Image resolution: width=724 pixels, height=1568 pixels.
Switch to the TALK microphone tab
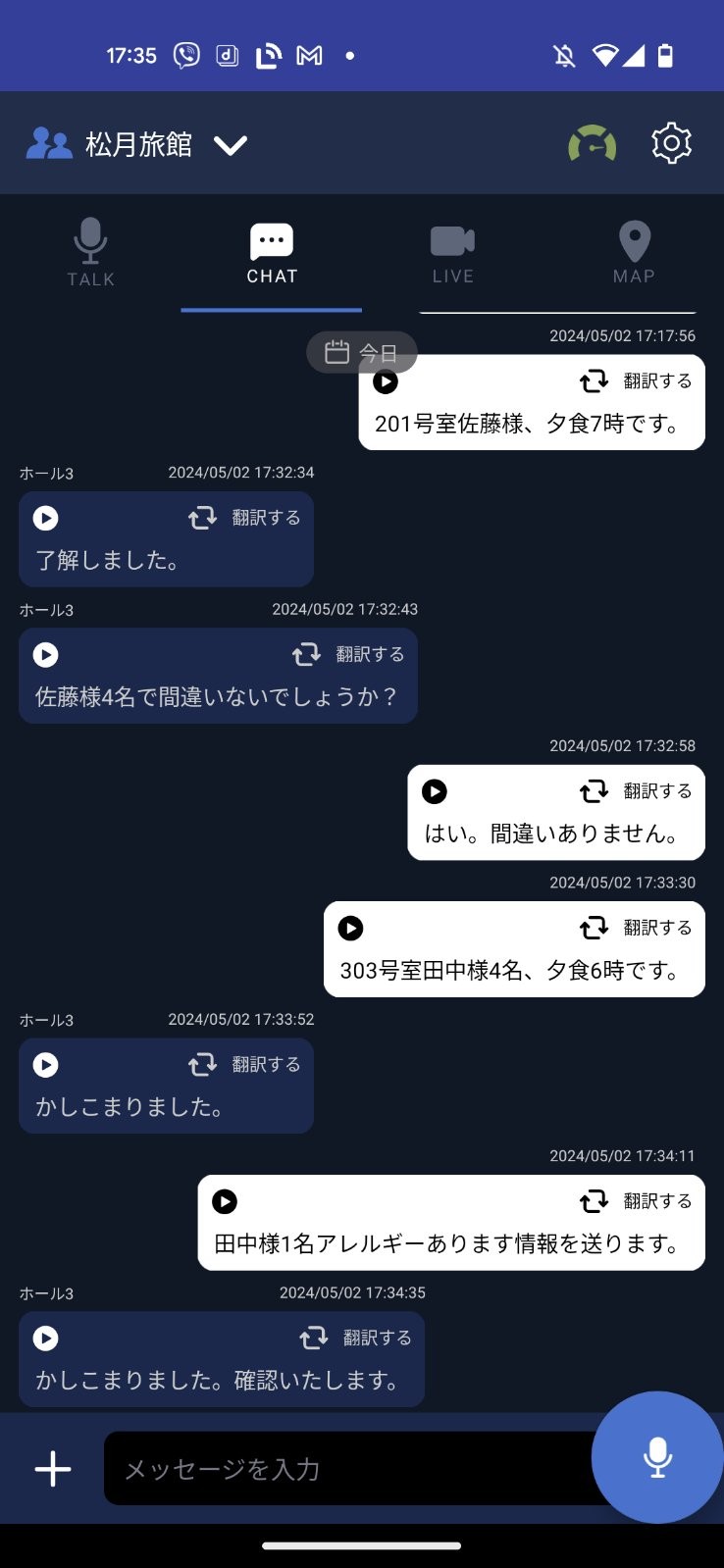(x=91, y=252)
